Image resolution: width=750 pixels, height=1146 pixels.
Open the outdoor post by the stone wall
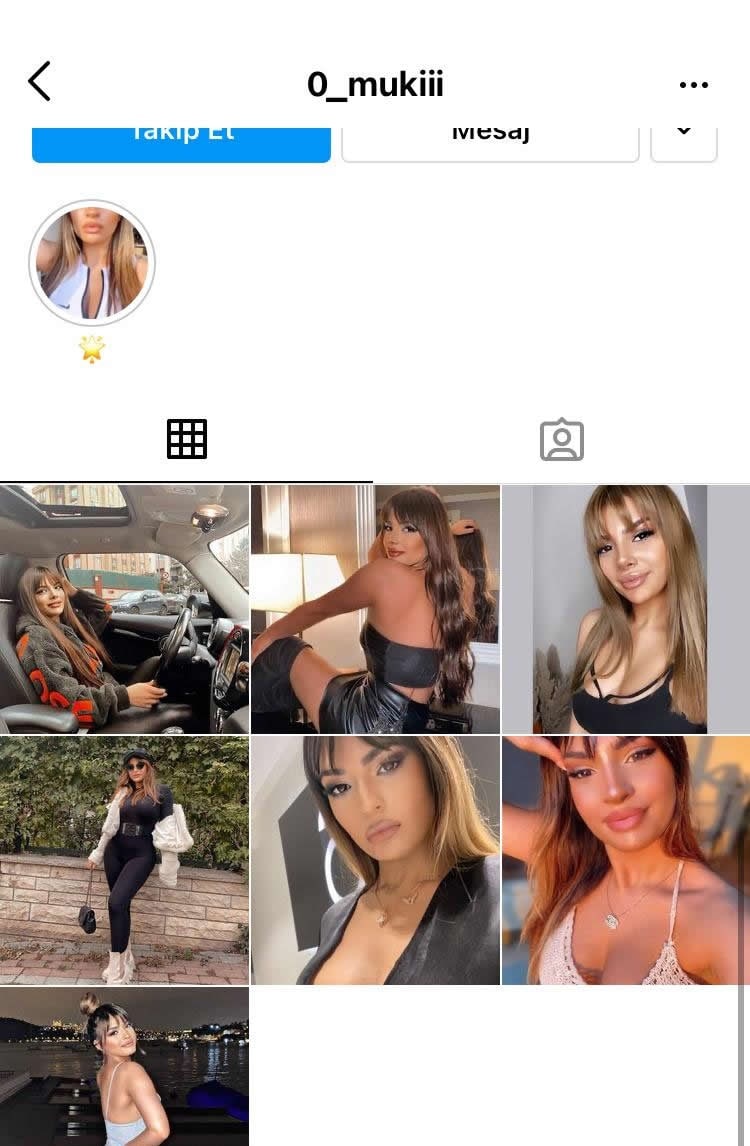click(124, 860)
